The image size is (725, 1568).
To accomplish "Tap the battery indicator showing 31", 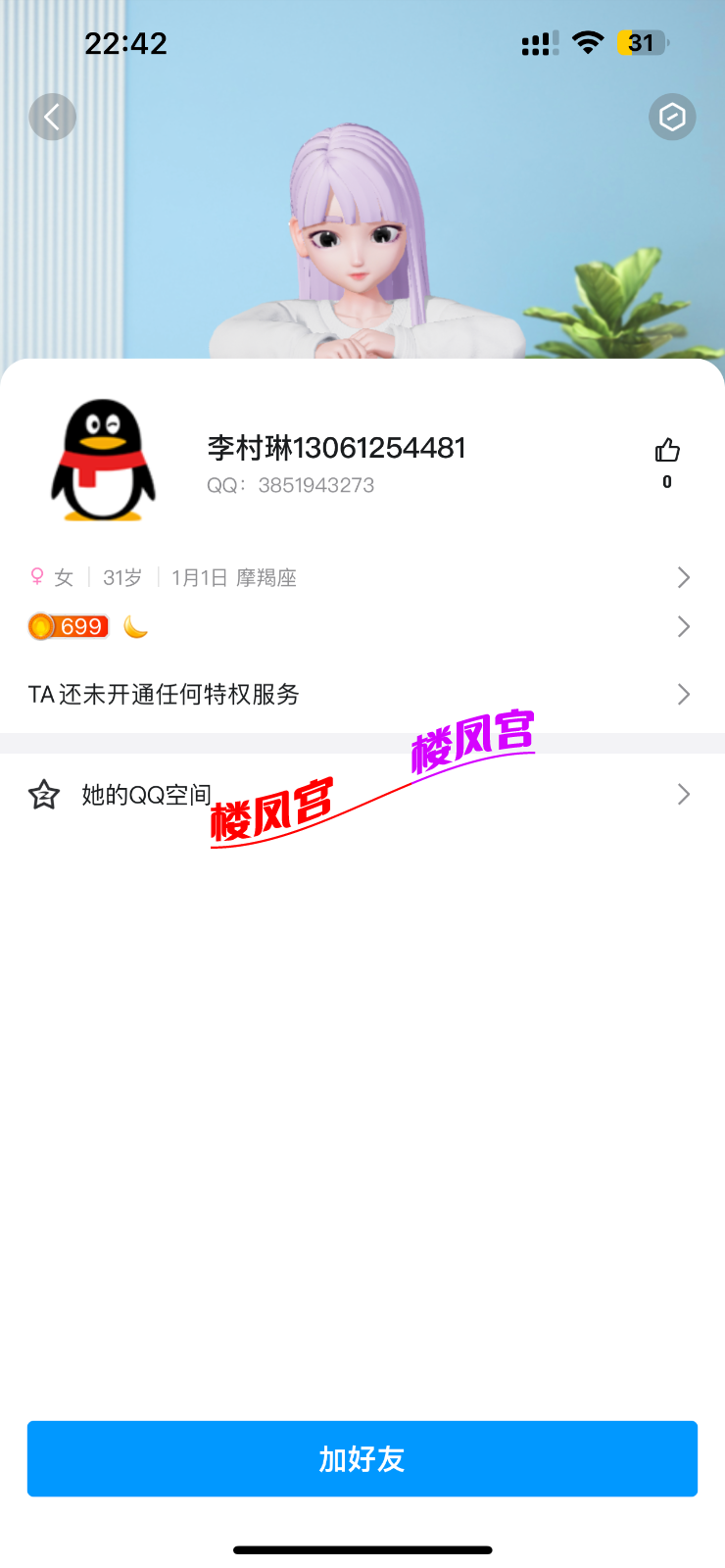I will (642, 41).
